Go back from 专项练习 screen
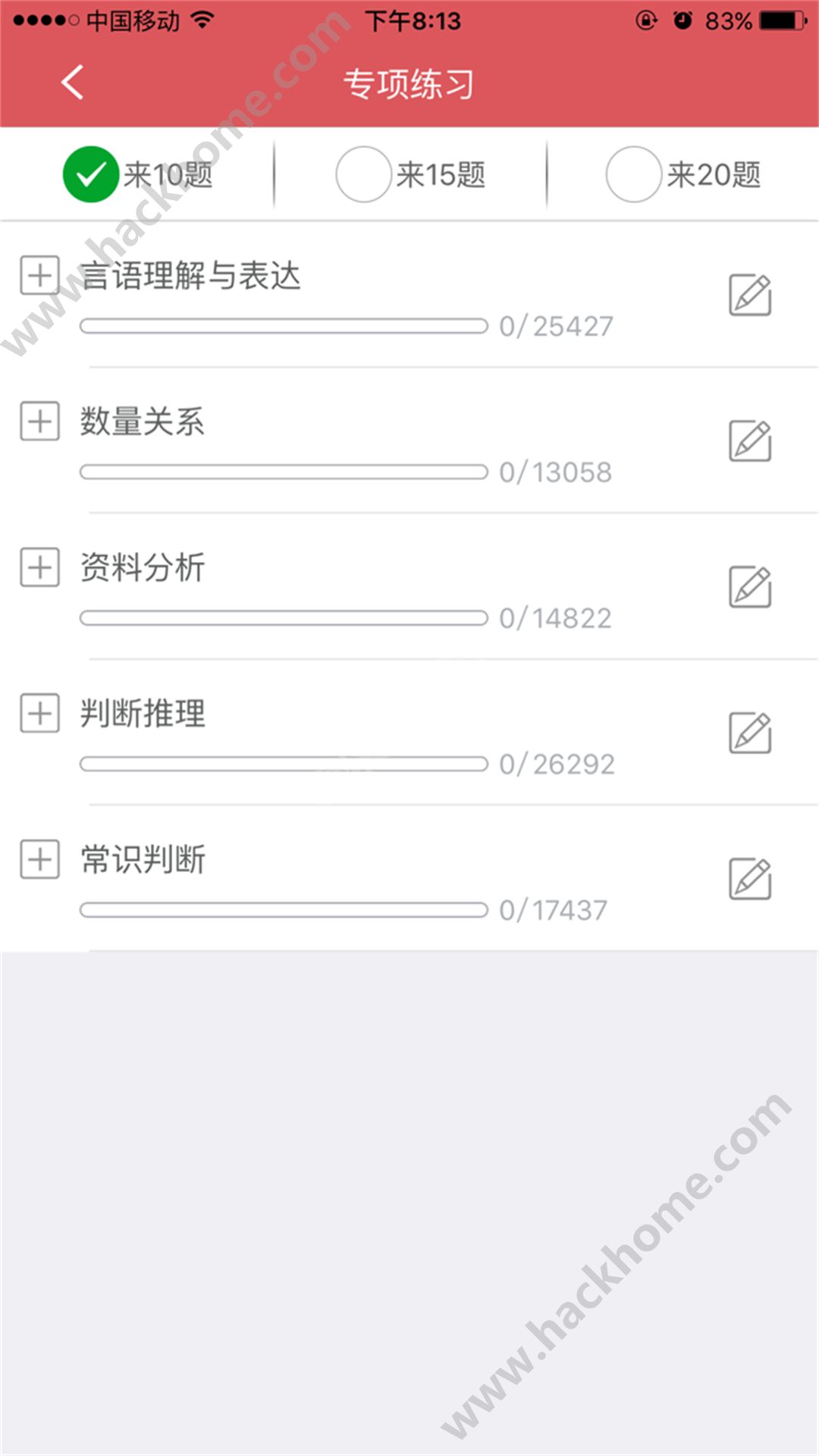The width and height of the screenshot is (819, 1456). click(x=72, y=83)
